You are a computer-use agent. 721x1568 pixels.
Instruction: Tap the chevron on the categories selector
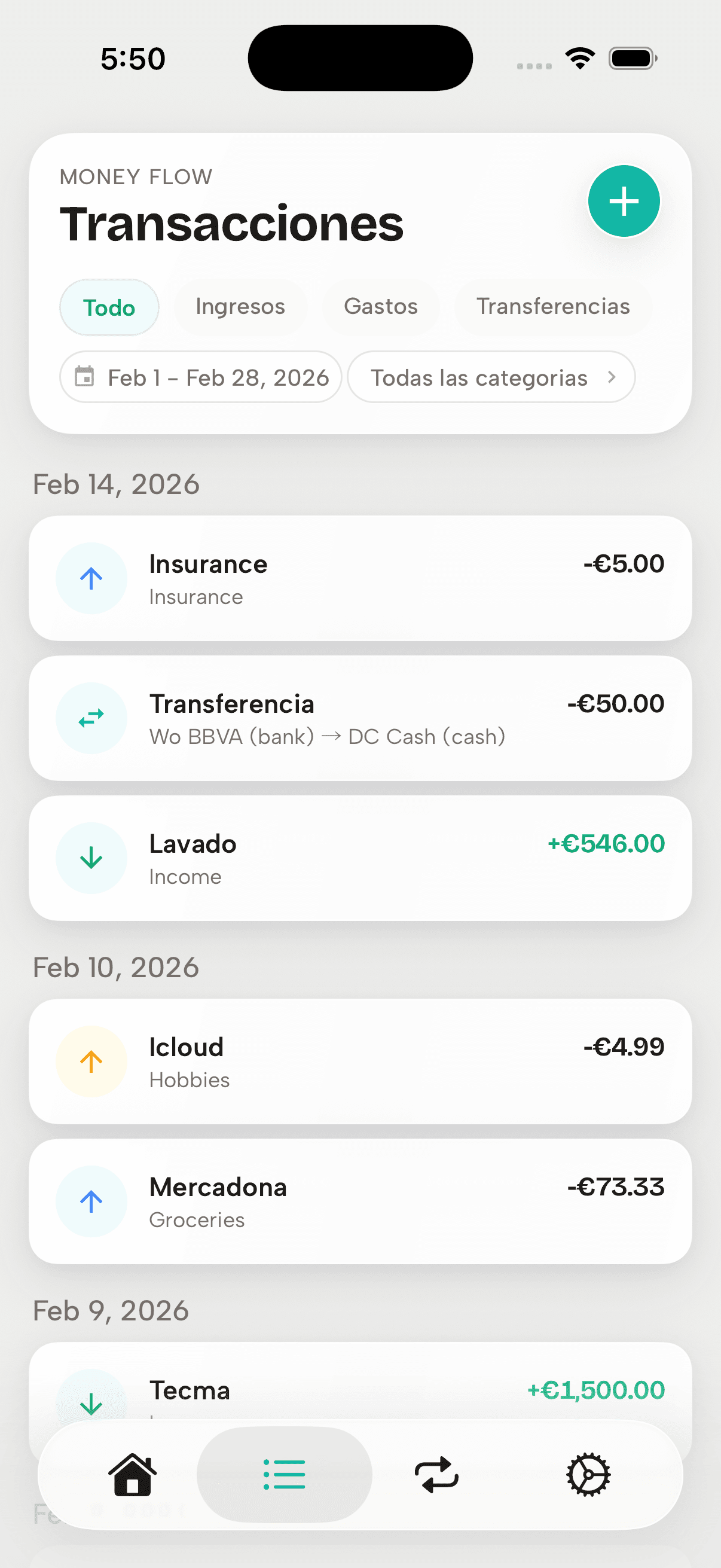click(x=612, y=377)
